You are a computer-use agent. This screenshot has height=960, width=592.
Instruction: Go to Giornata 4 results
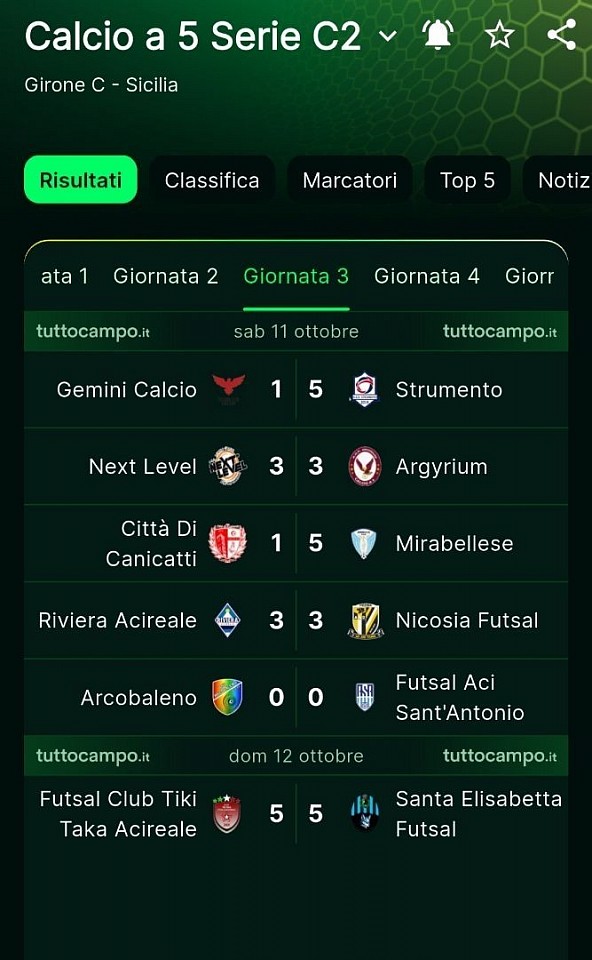427,276
